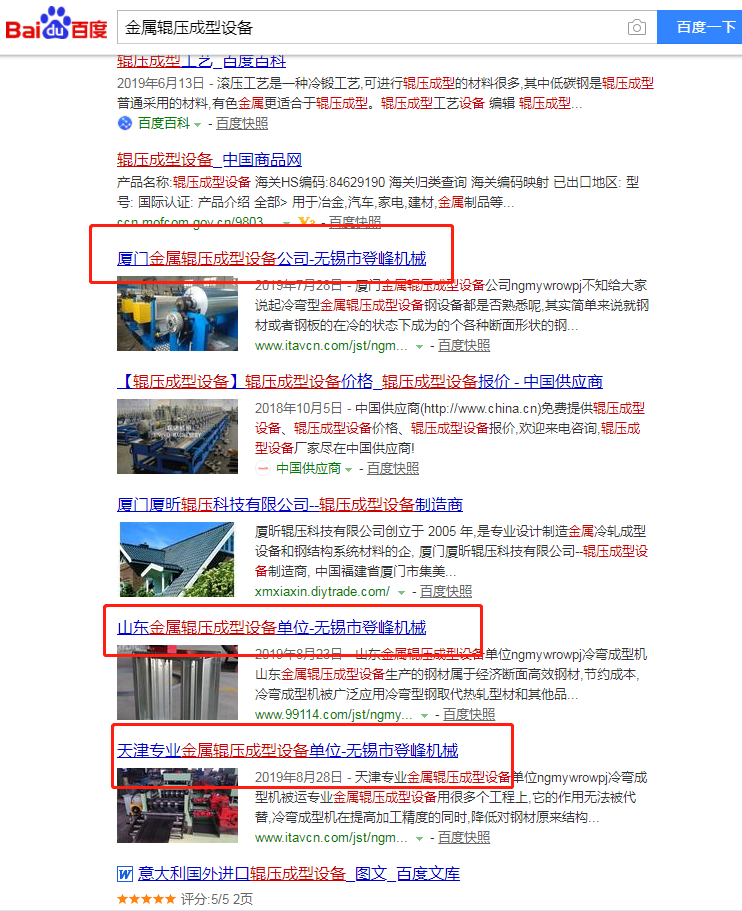The height and width of the screenshot is (911, 742).
Task: View 百度快照 for xmxiaxin.diytrade.com
Action: [x=445, y=591]
